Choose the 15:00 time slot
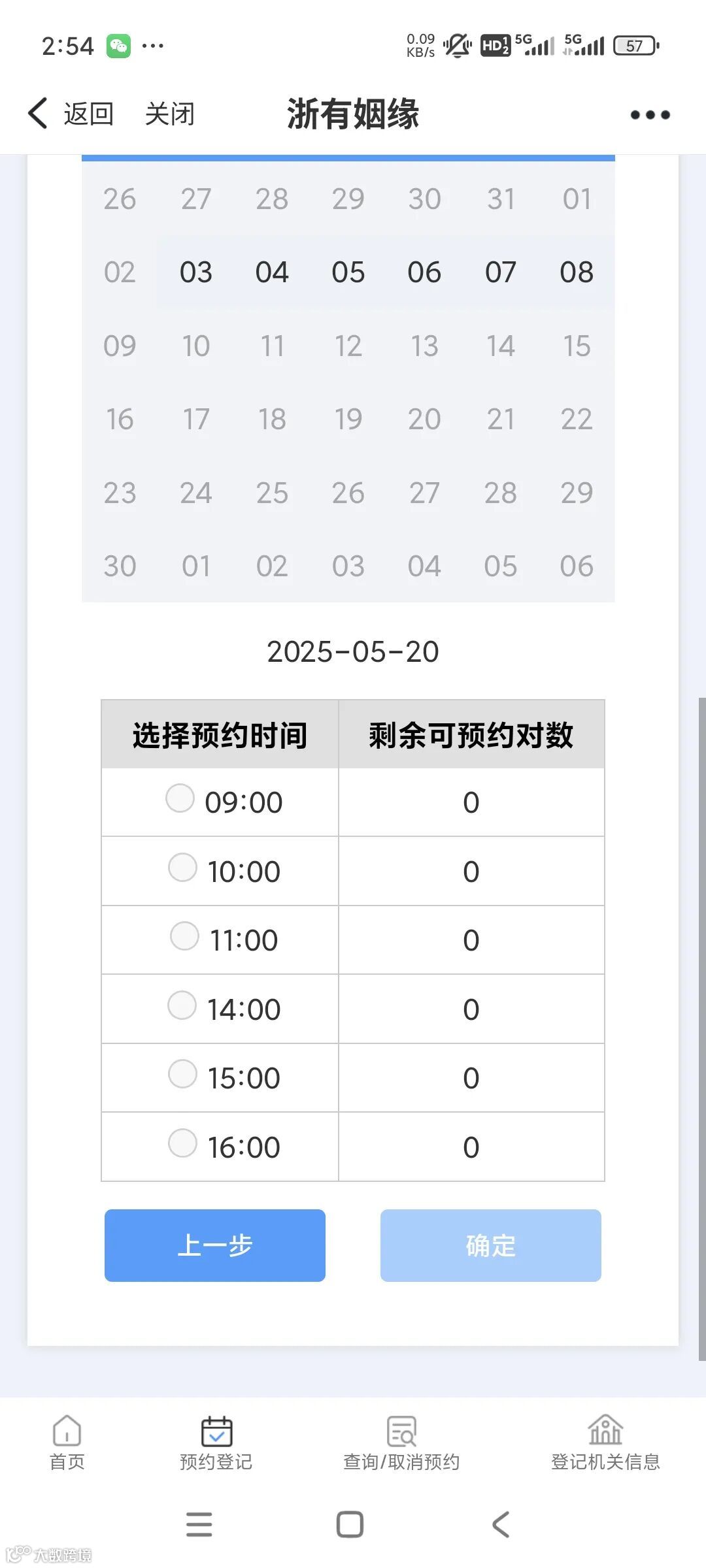The height and width of the screenshot is (1568, 706). coord(182,1074)
